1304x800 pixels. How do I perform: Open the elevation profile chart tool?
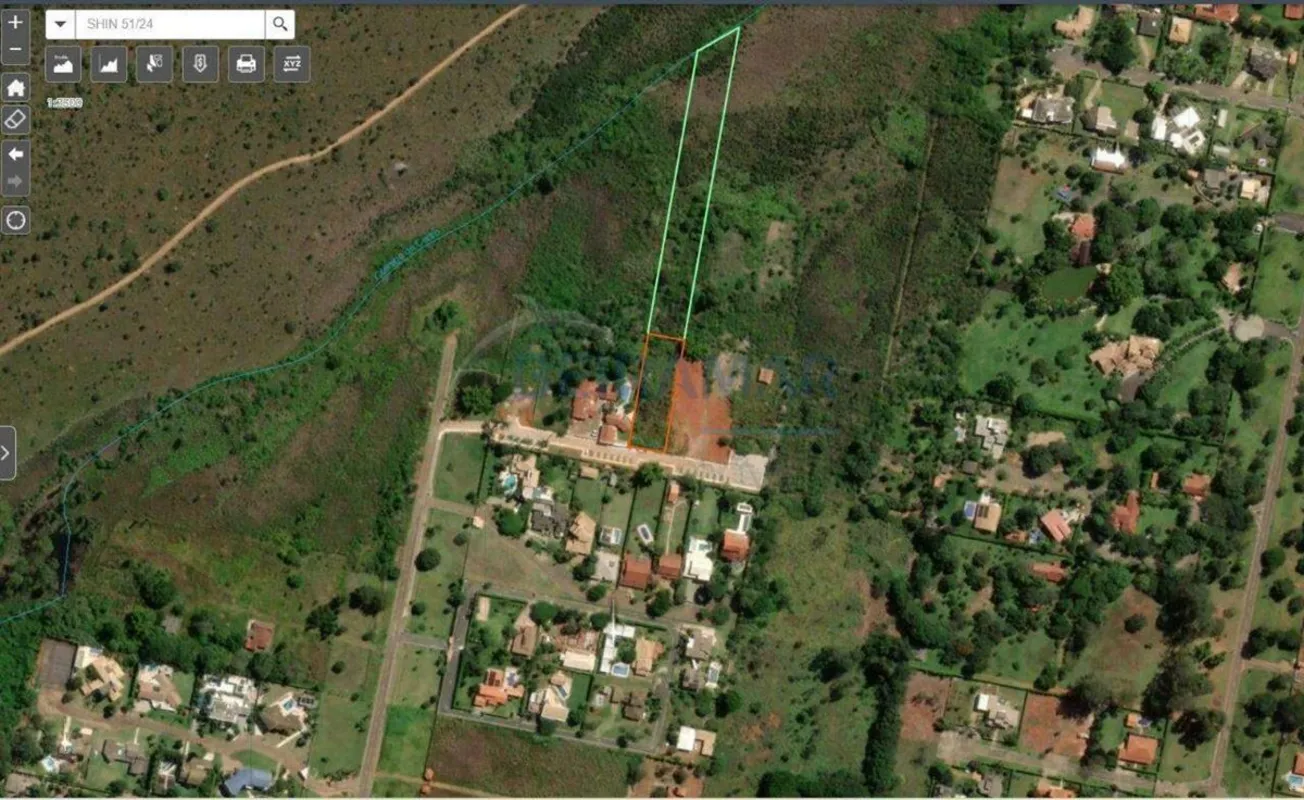coord(109,64)
